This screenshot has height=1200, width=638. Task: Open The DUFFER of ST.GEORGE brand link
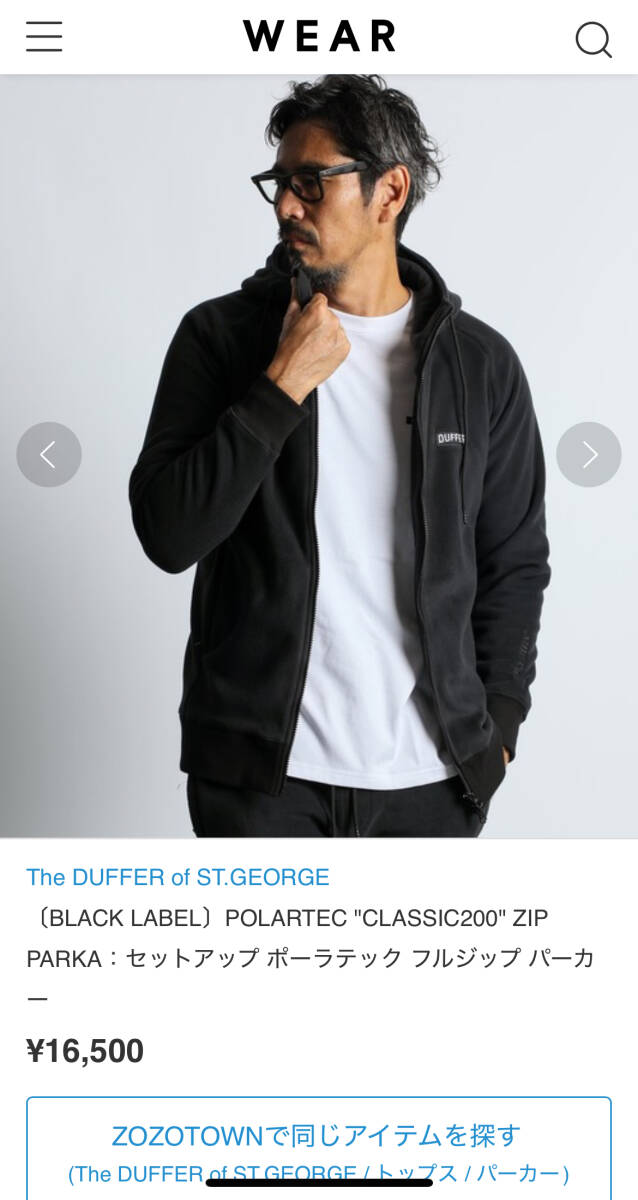pyautogui.click(x=178, y=878)
